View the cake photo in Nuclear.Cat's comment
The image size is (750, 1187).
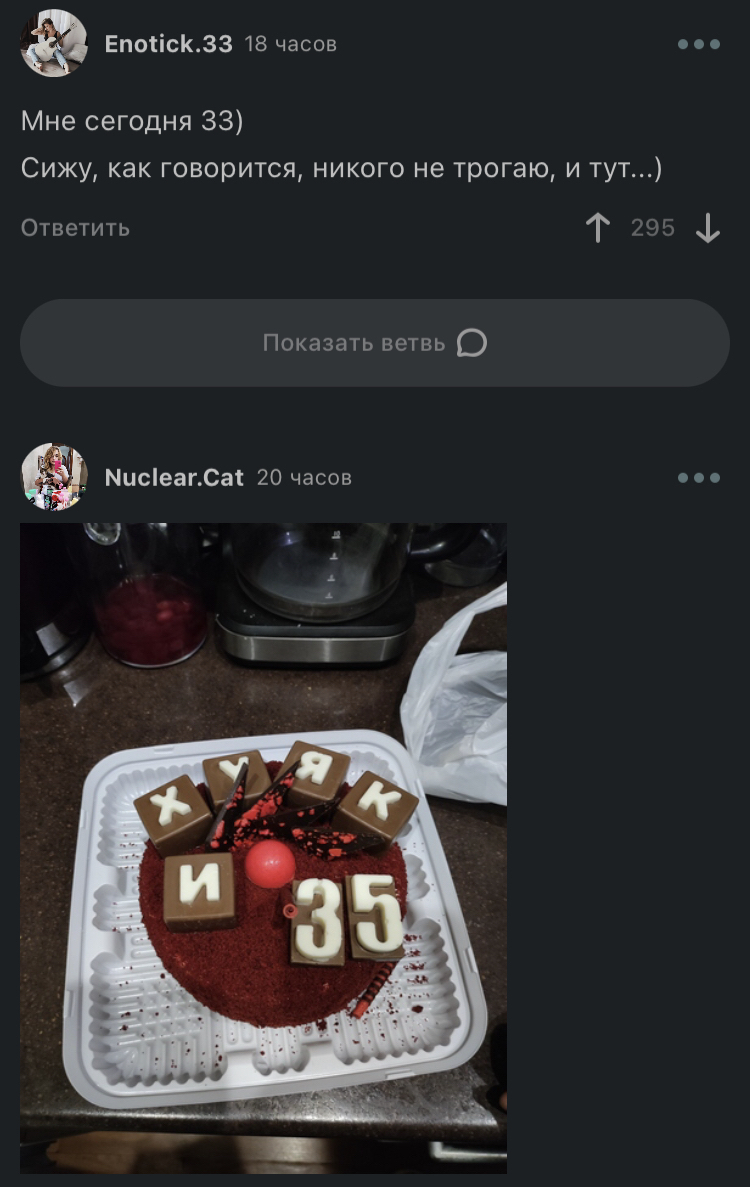click(x=263, y=847)
